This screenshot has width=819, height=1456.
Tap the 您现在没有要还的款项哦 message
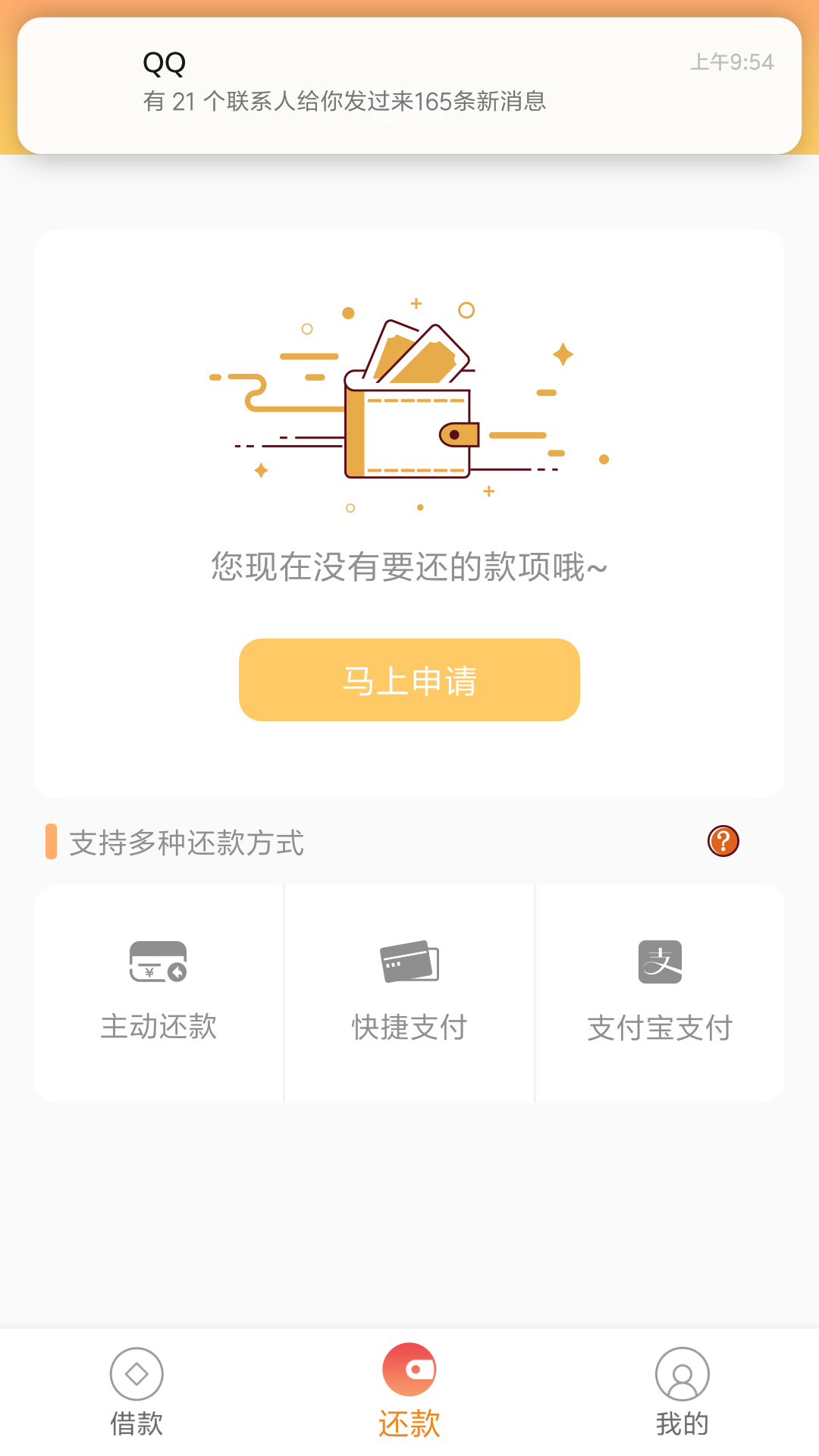point(409,567)
